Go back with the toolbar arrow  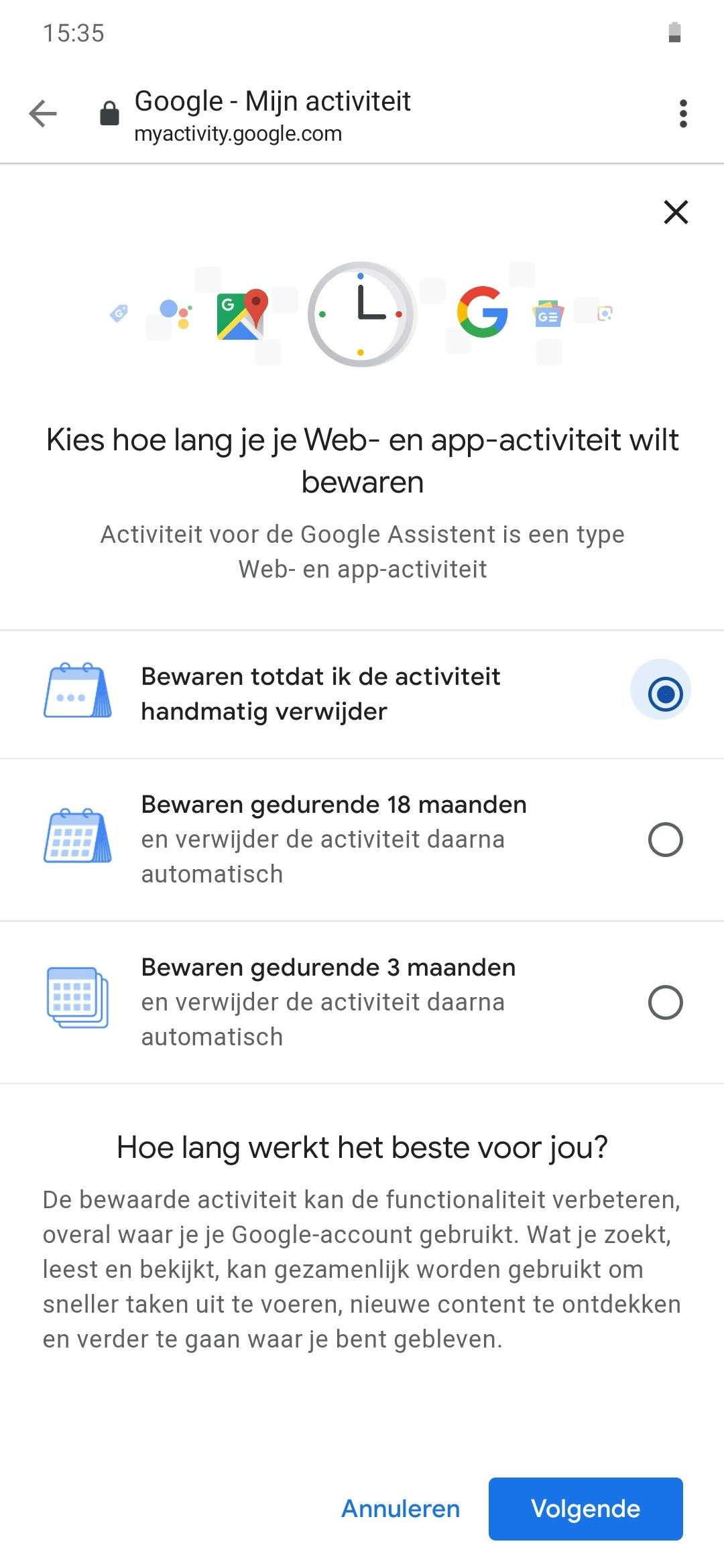43,113
